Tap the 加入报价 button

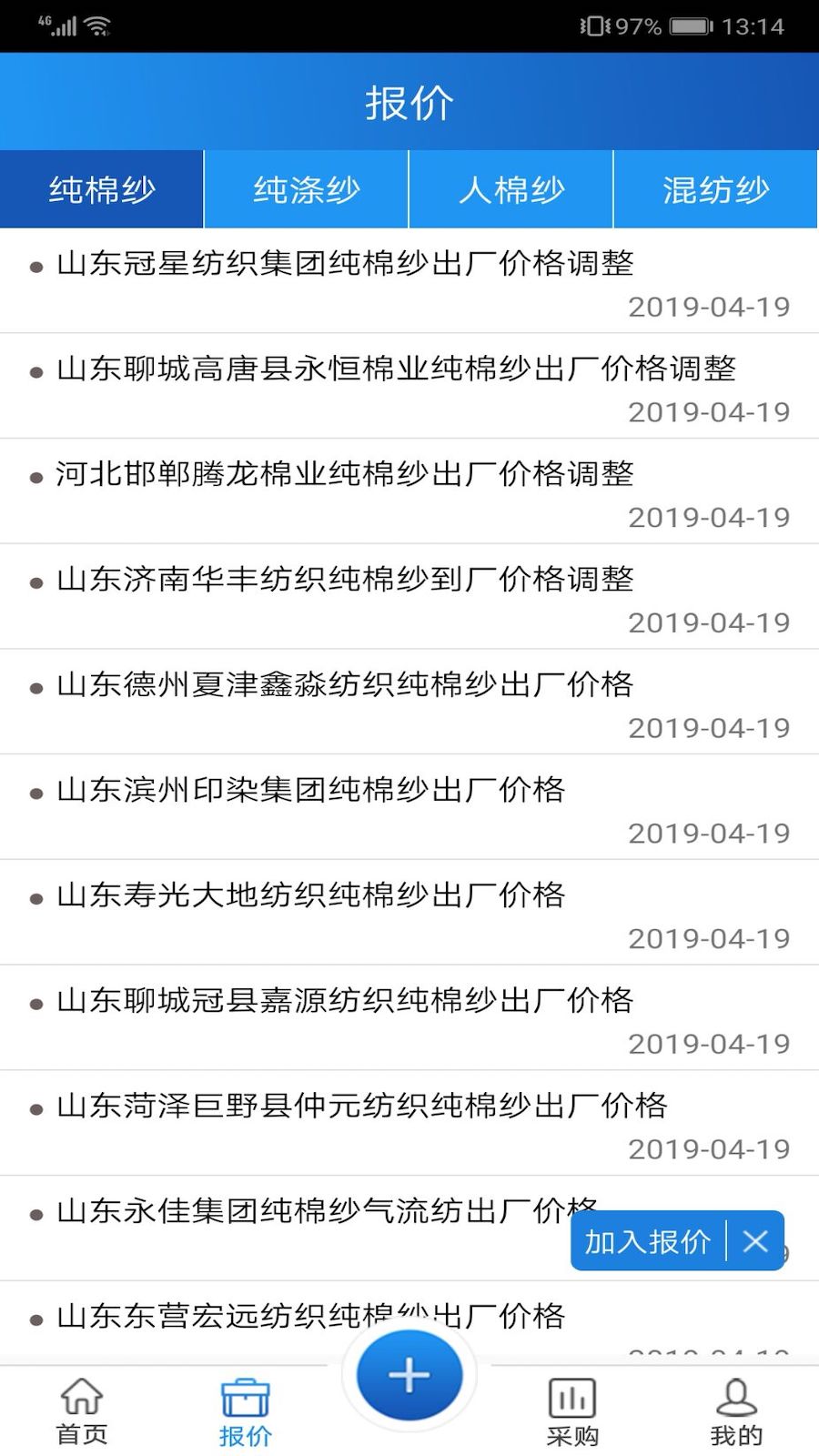(648, 1241)
